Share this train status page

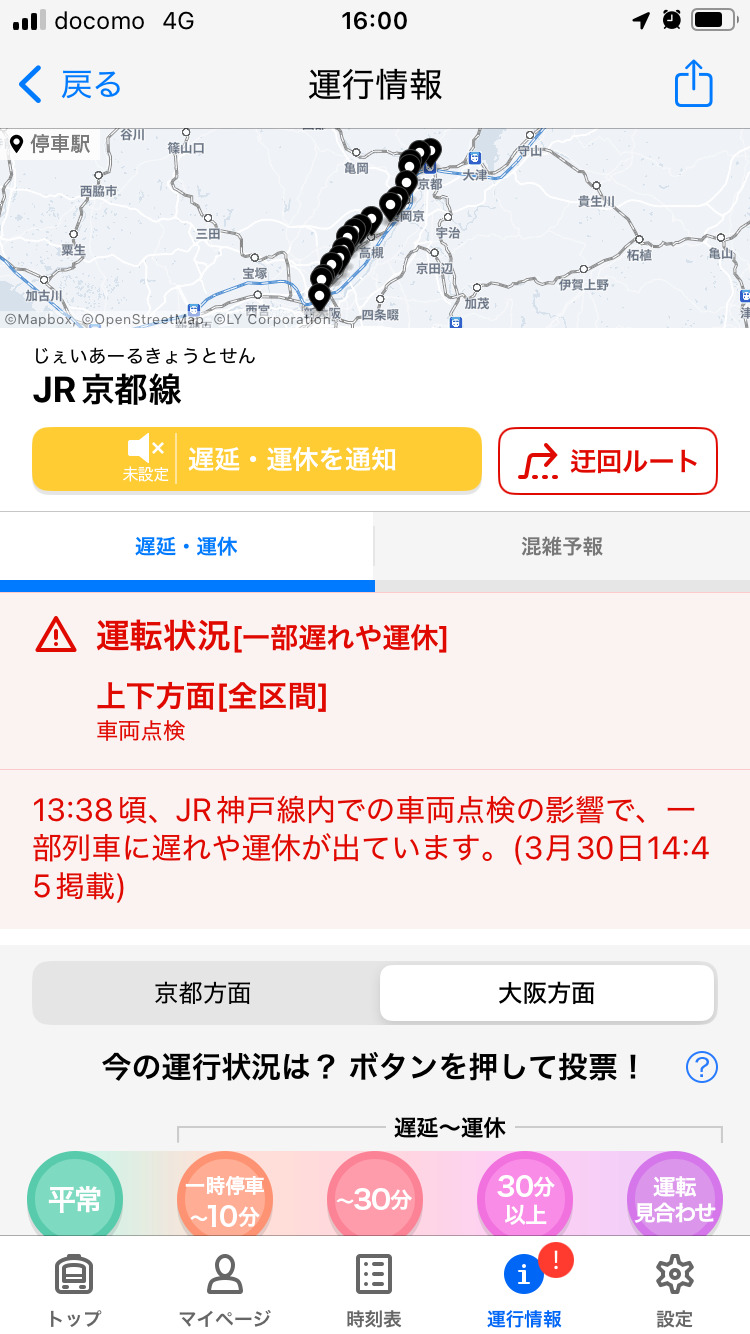[x=693, y=84]
